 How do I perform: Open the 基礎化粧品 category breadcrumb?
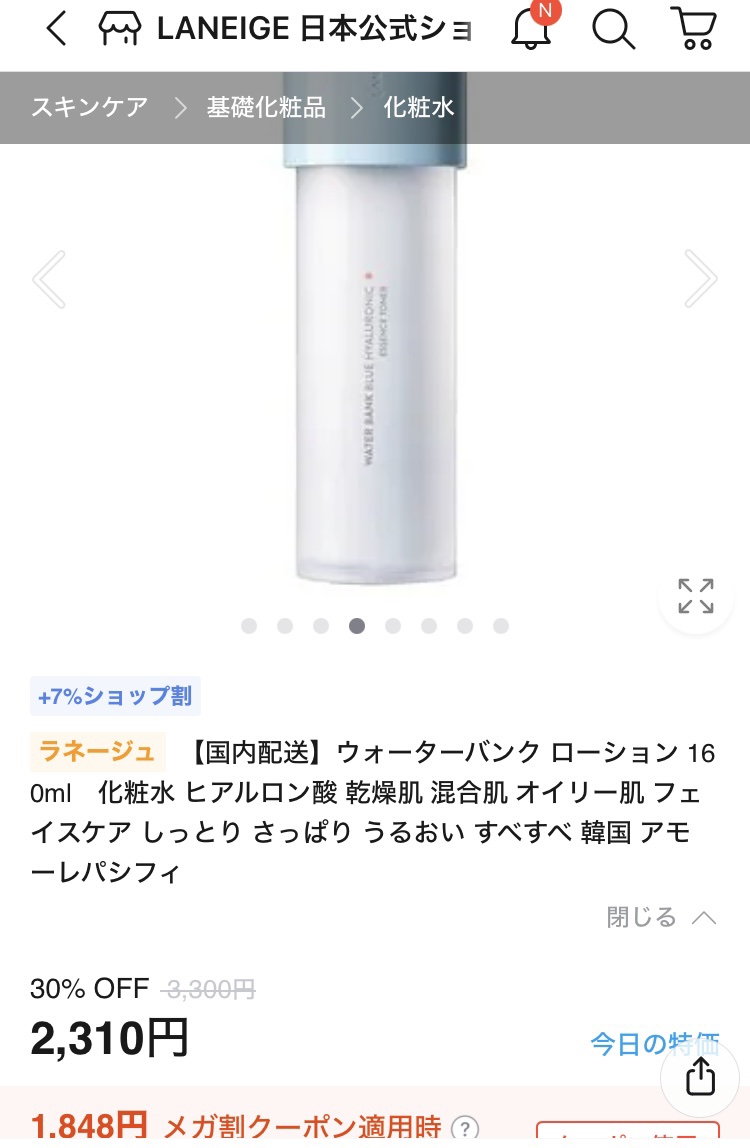266,108
